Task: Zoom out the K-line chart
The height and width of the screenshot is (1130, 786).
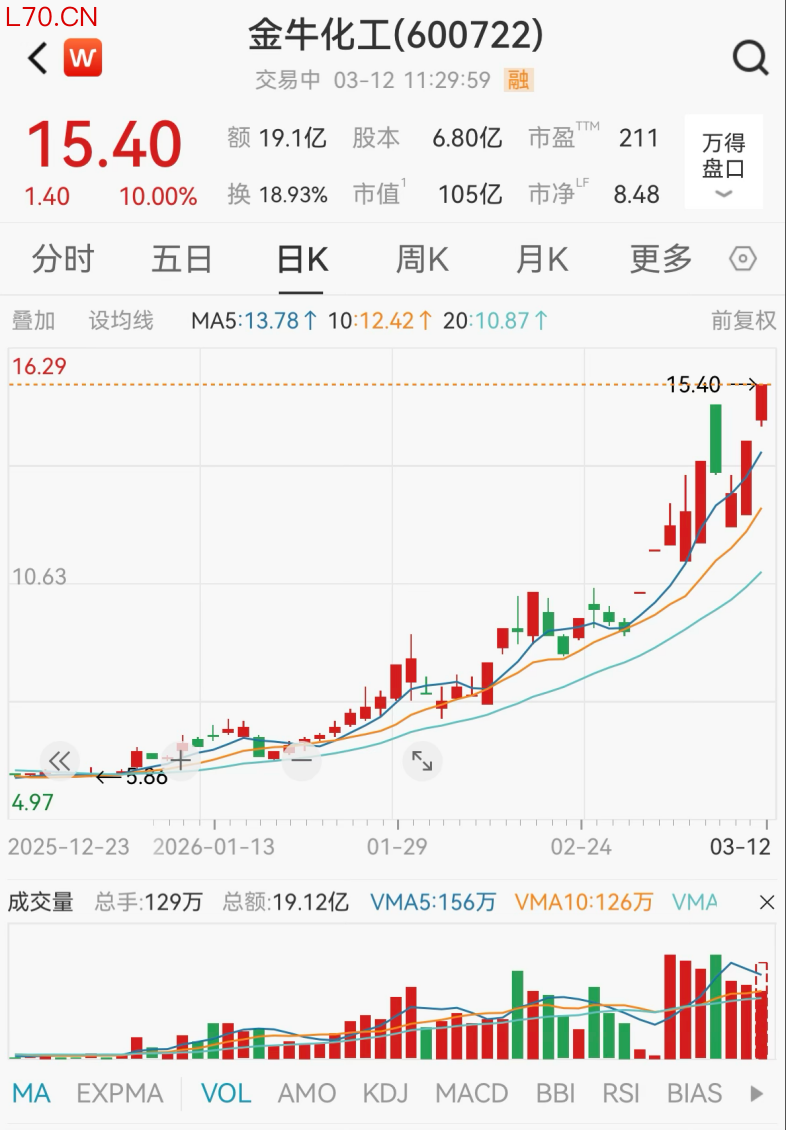Action: [301, 761]
